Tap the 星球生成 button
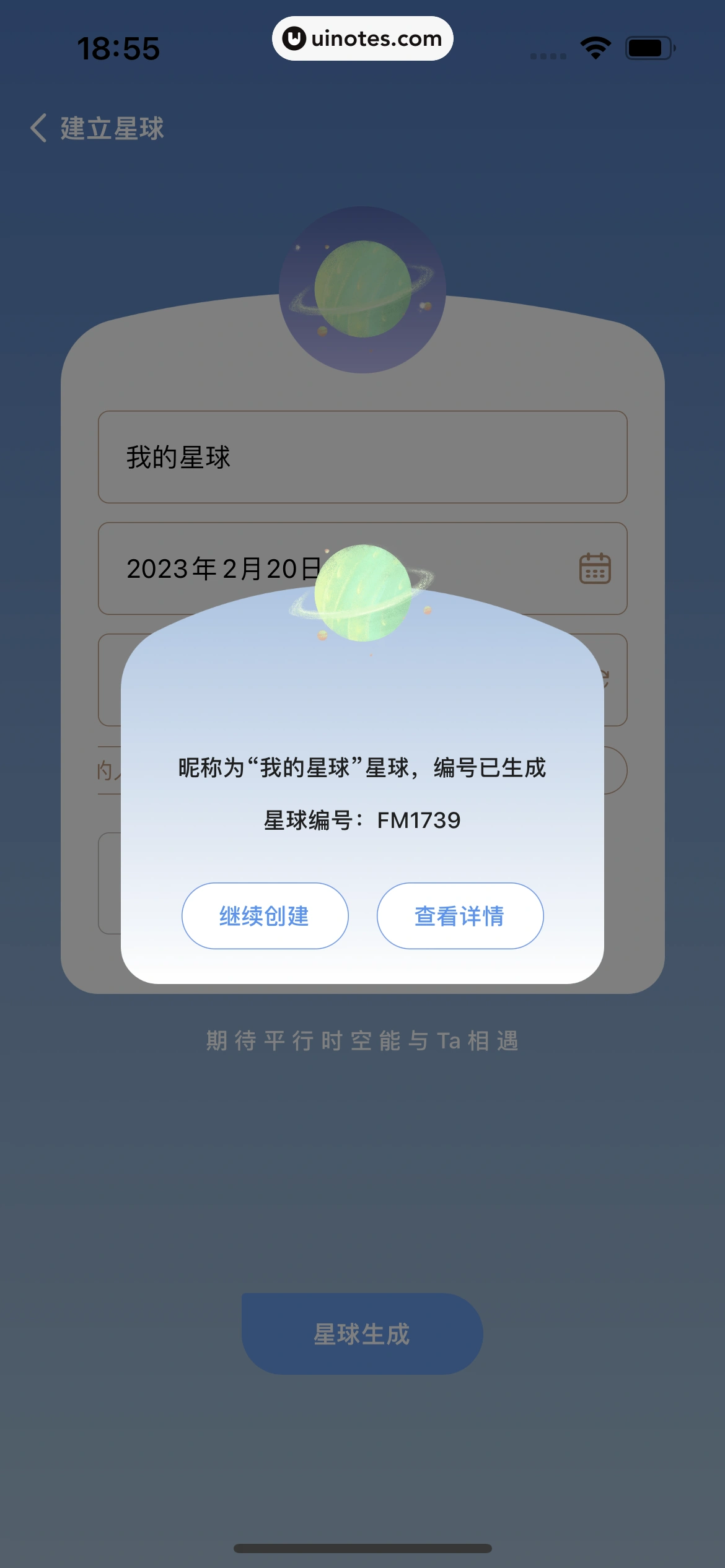The image size is (725, 1568). [x=362, y=1333]
